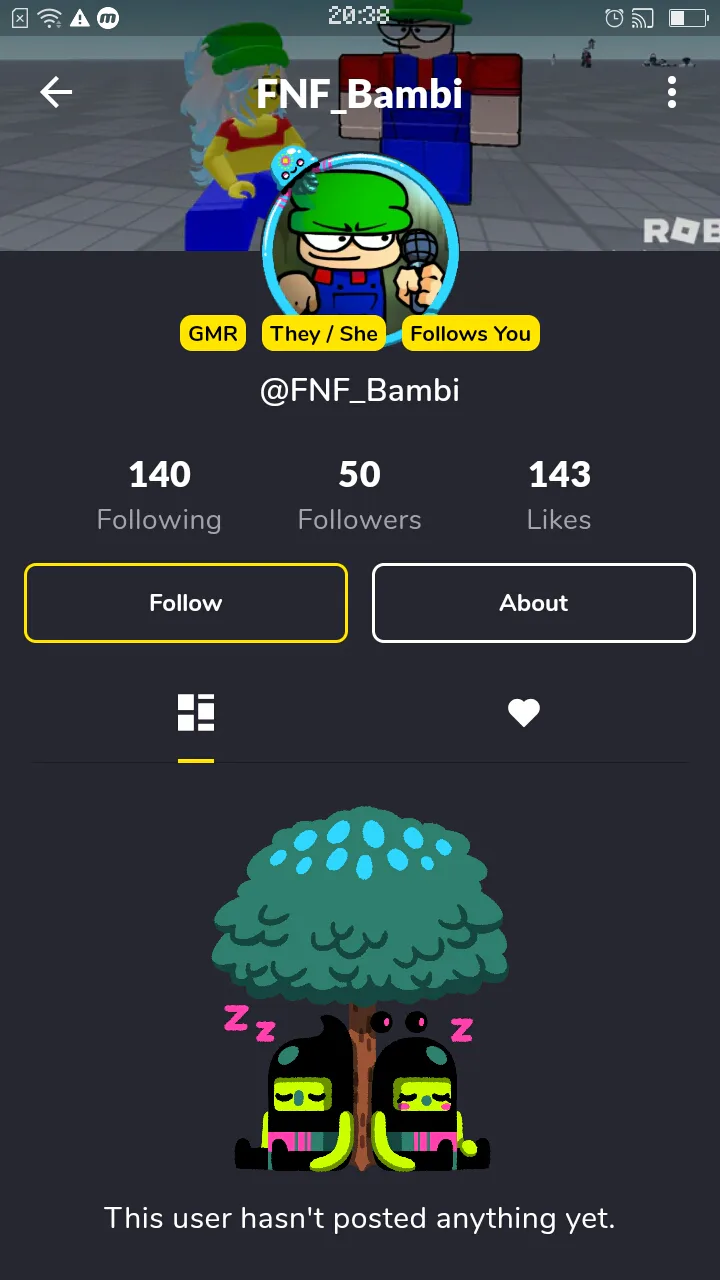The width and height of the screenshot is (720, 1280).
Task: Open the About section
Action: point(534,603)
